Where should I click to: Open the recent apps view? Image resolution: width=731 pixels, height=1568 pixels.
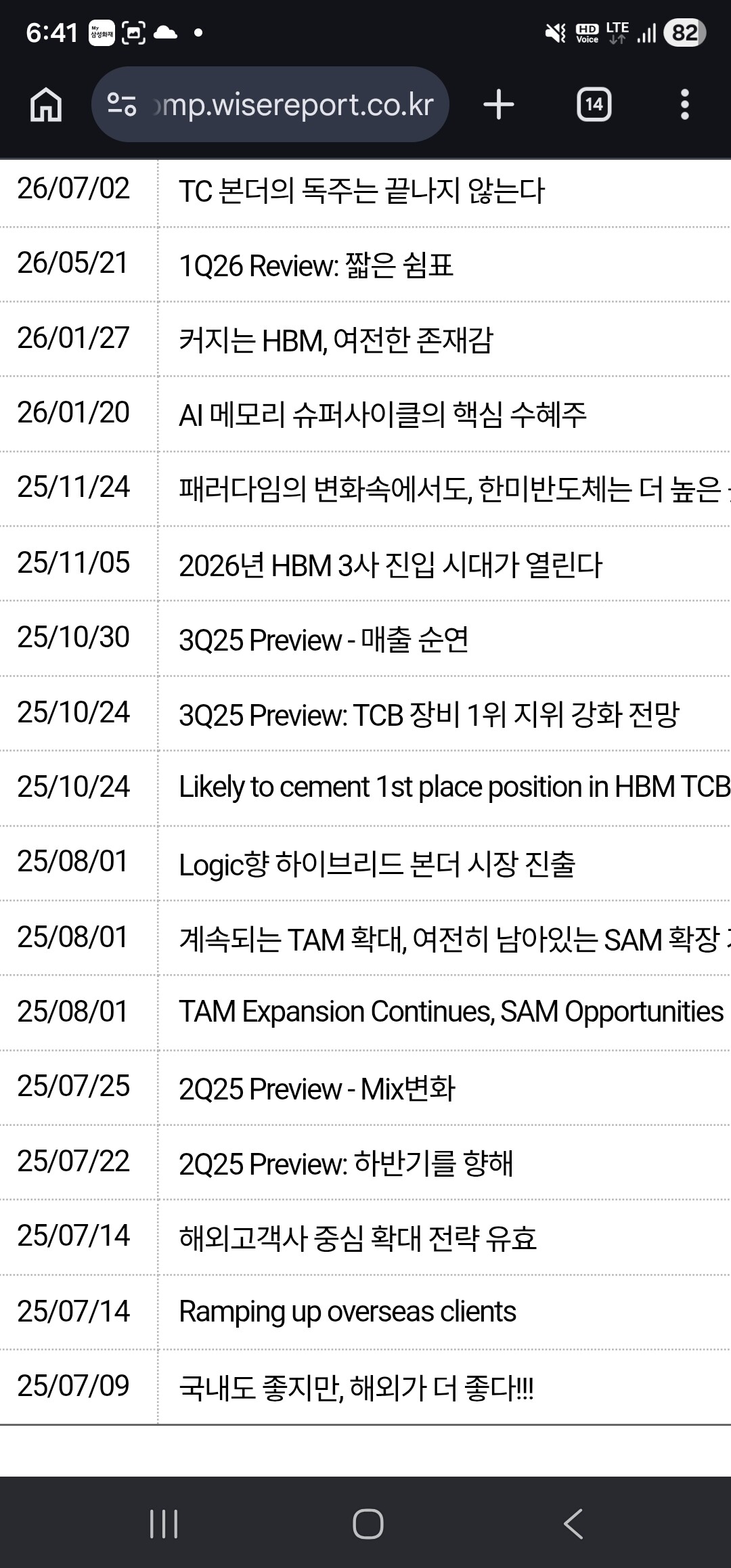(164, 1523)
